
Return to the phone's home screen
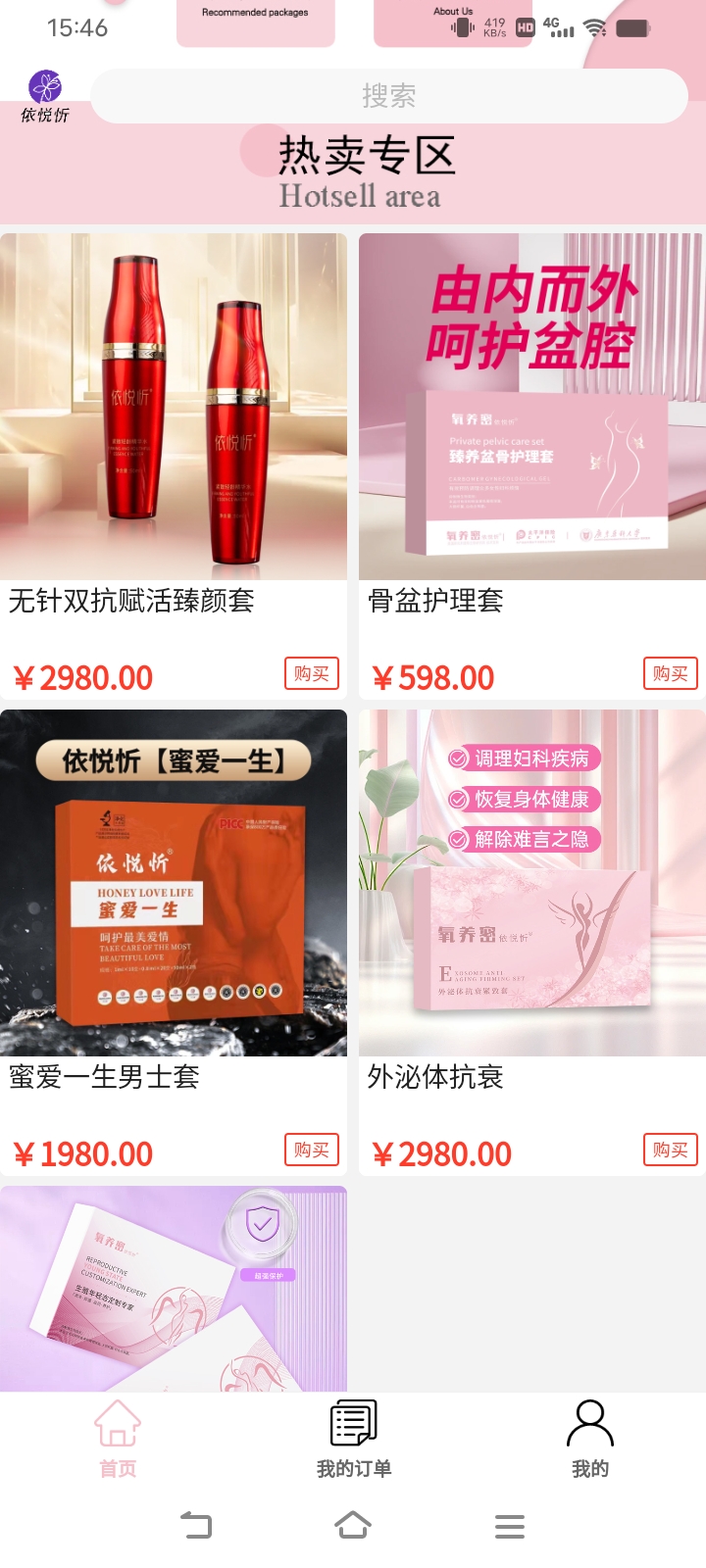(353, 1525)
